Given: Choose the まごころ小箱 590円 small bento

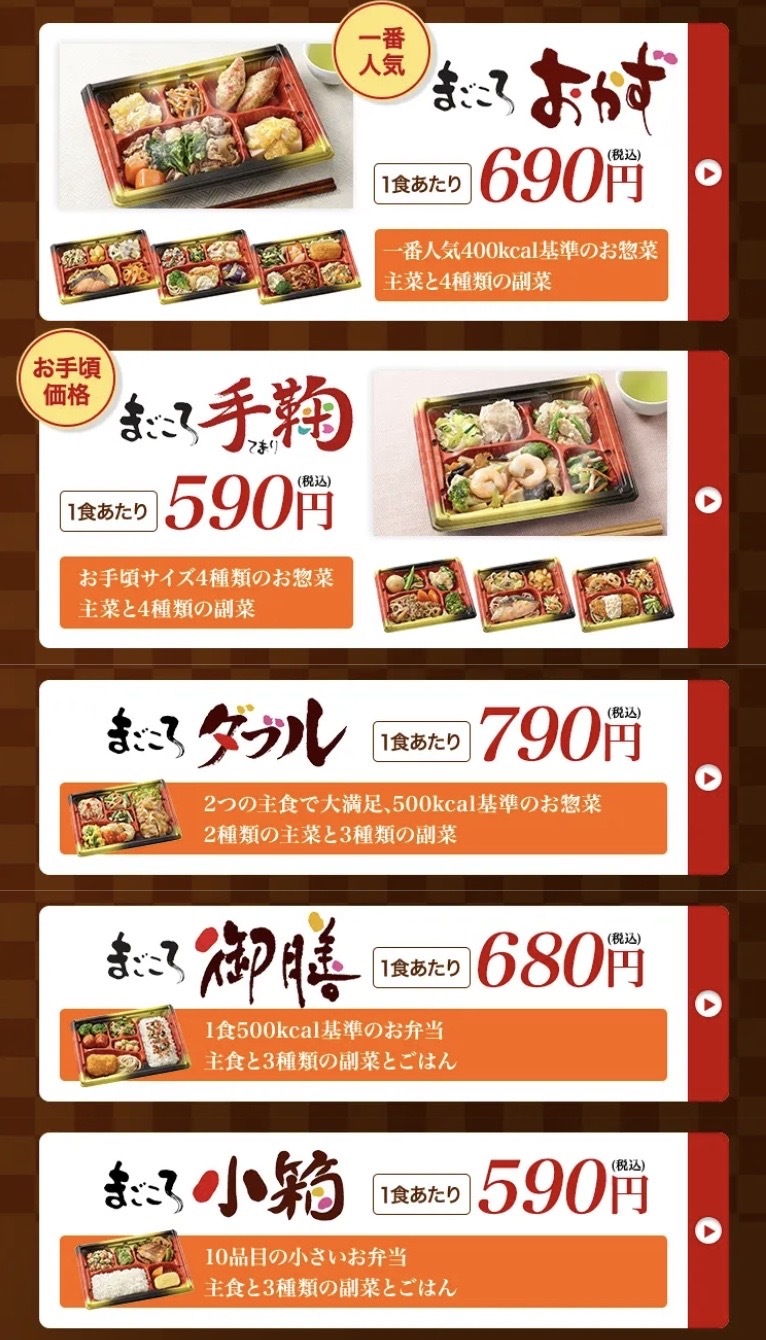Looking at the screenshot, I should pyautogui.click(x=384, y=1229).
